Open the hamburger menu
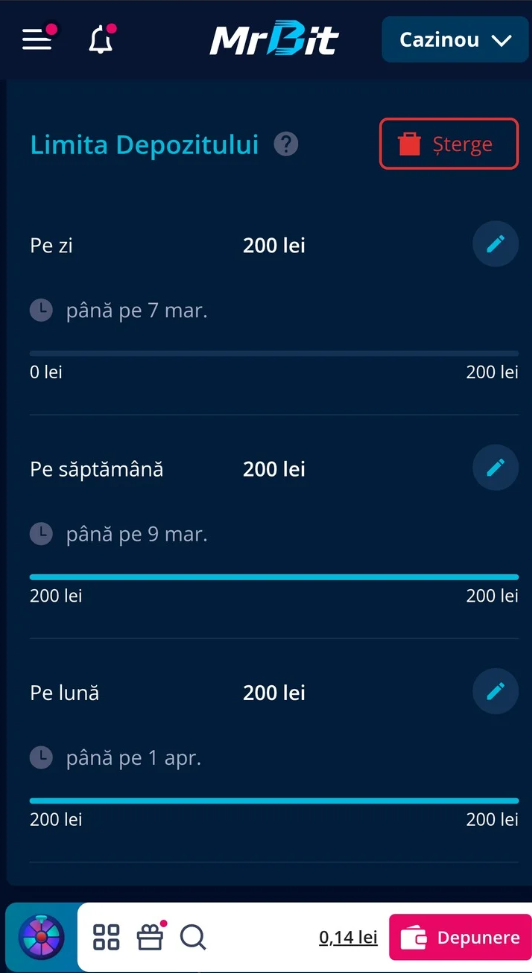 38,40
